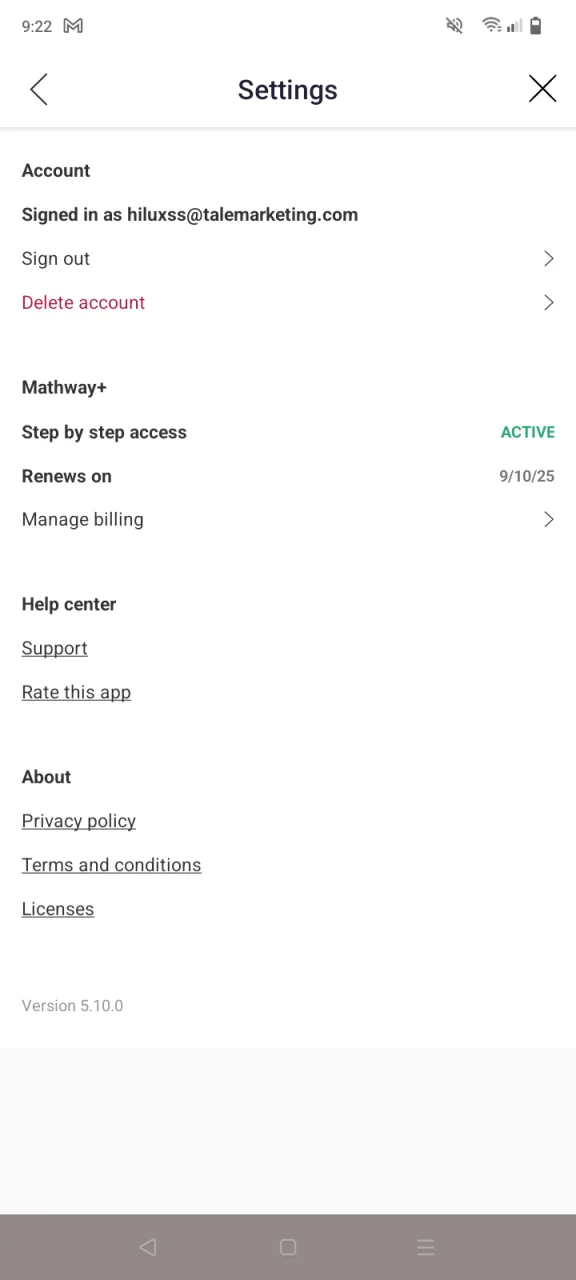Image resolution: width=576 pixels, height=1280 pixels.
Task: Tap the system back button
Action: [148, 1247]
